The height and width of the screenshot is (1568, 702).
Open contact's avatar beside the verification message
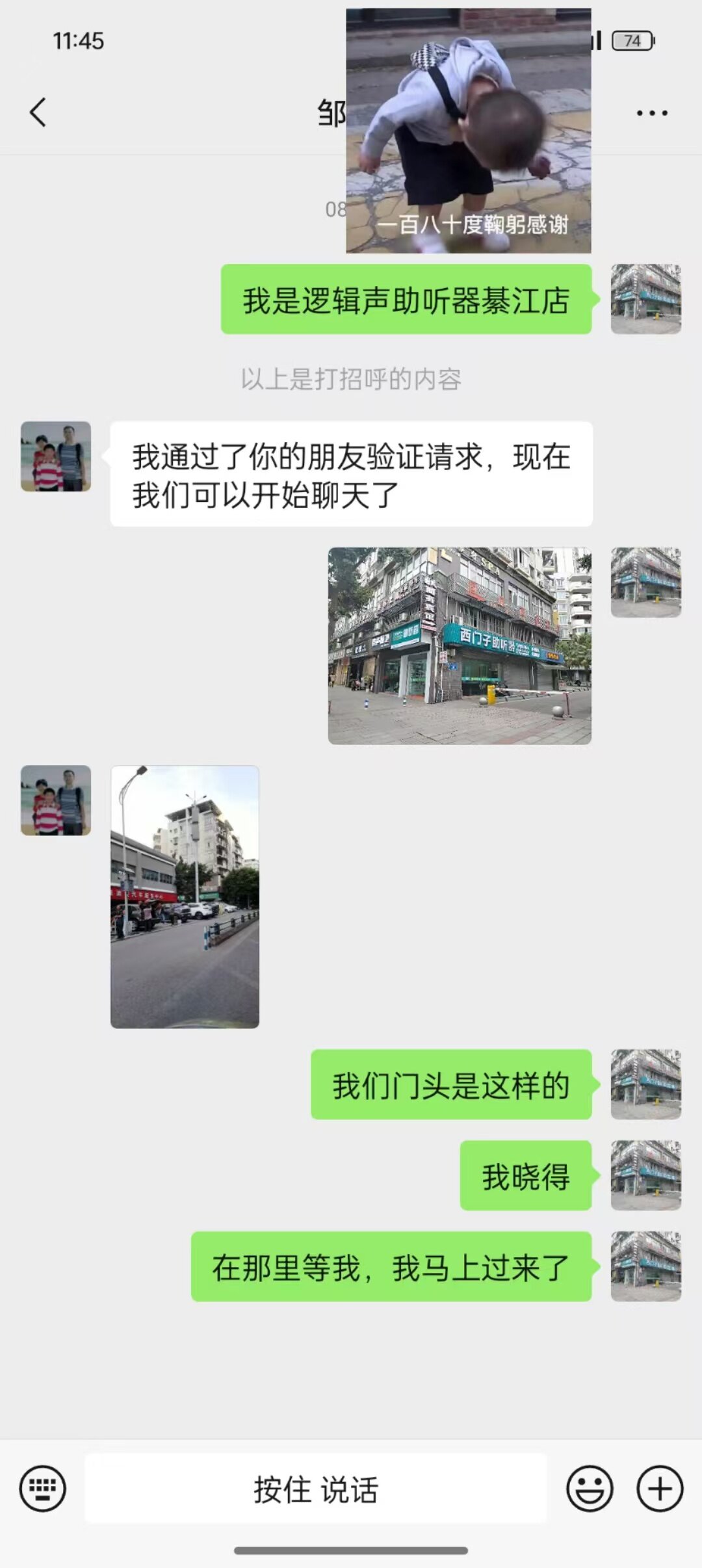click(x=56, y=456)
